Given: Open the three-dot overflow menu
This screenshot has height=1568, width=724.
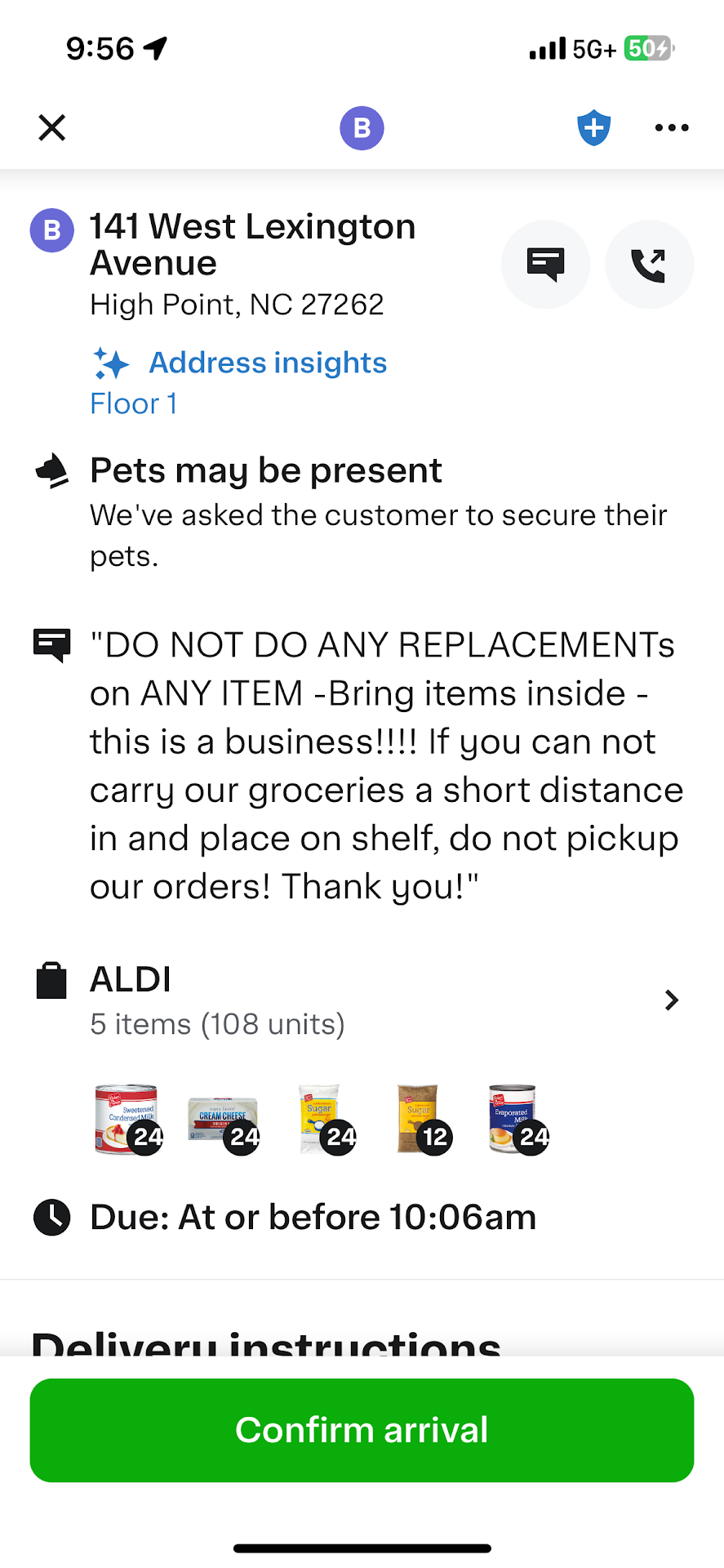Looking at the screenshot, I should click(672, 127).
